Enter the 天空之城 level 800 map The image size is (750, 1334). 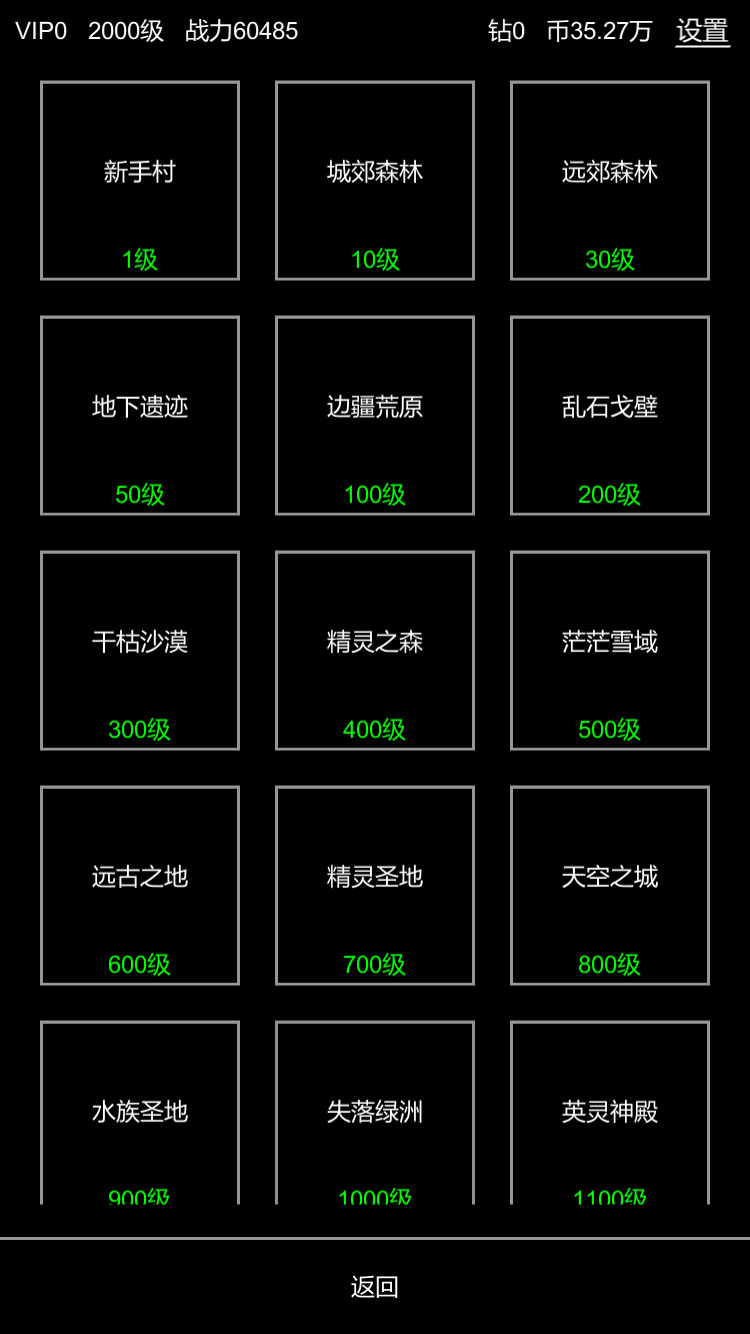609,885
